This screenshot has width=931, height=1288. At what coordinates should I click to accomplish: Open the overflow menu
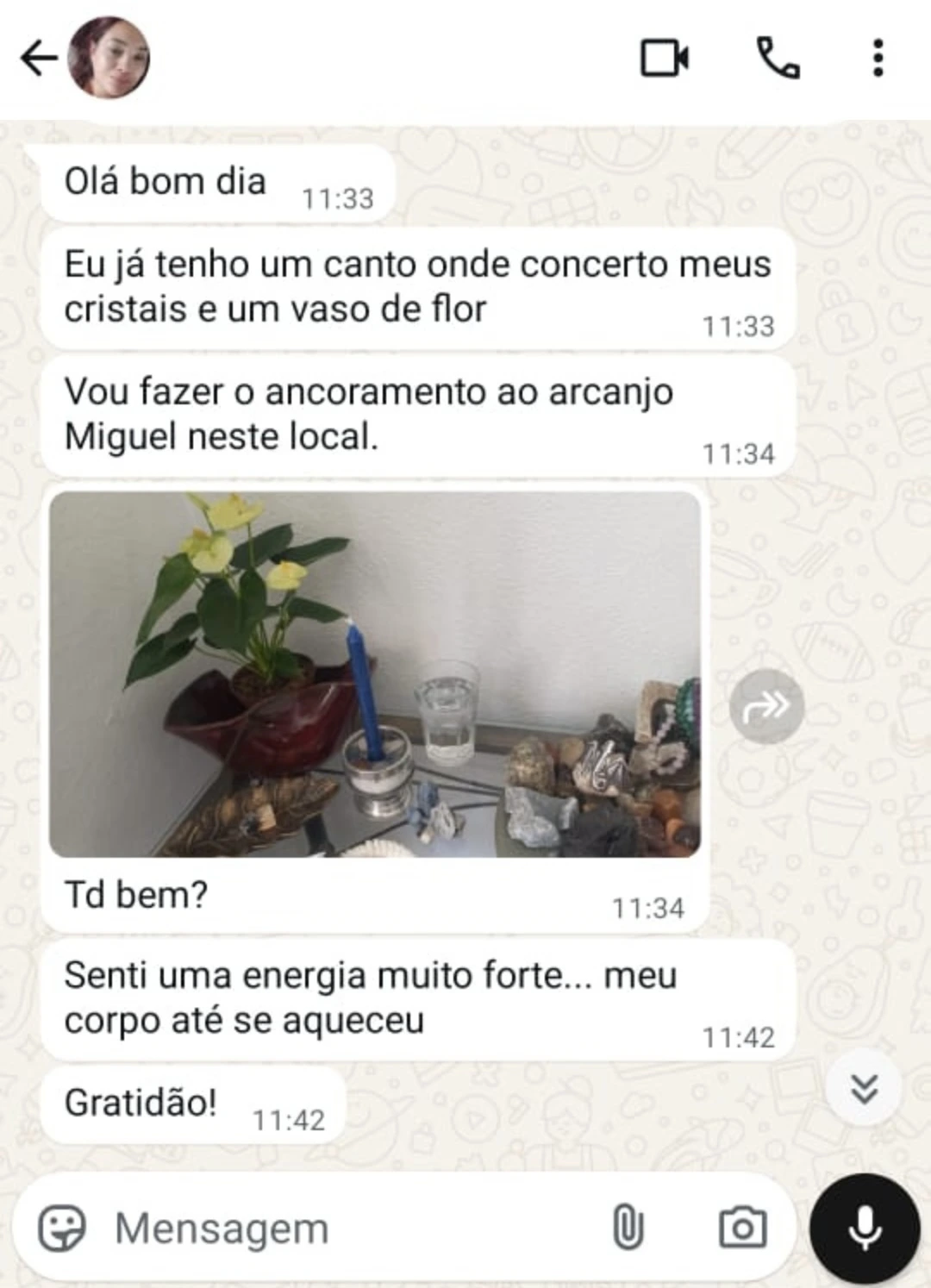(x=878, y=59)
